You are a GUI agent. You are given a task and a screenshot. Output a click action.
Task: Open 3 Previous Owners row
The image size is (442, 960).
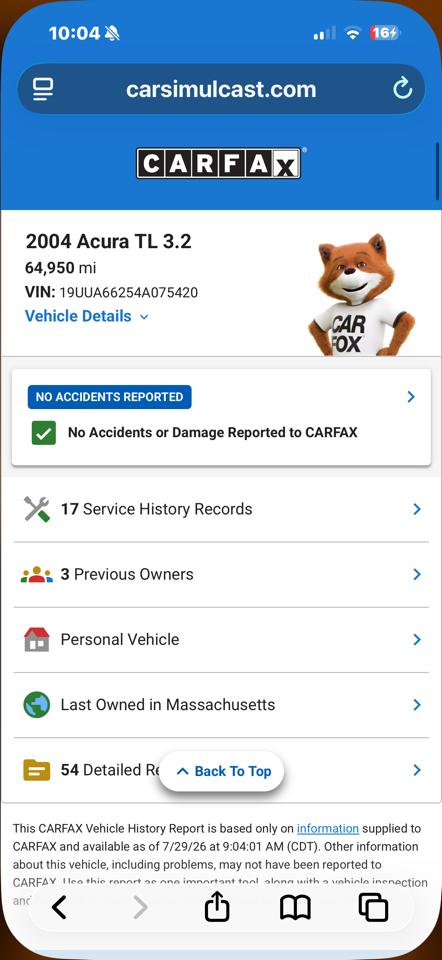(221, 574)
